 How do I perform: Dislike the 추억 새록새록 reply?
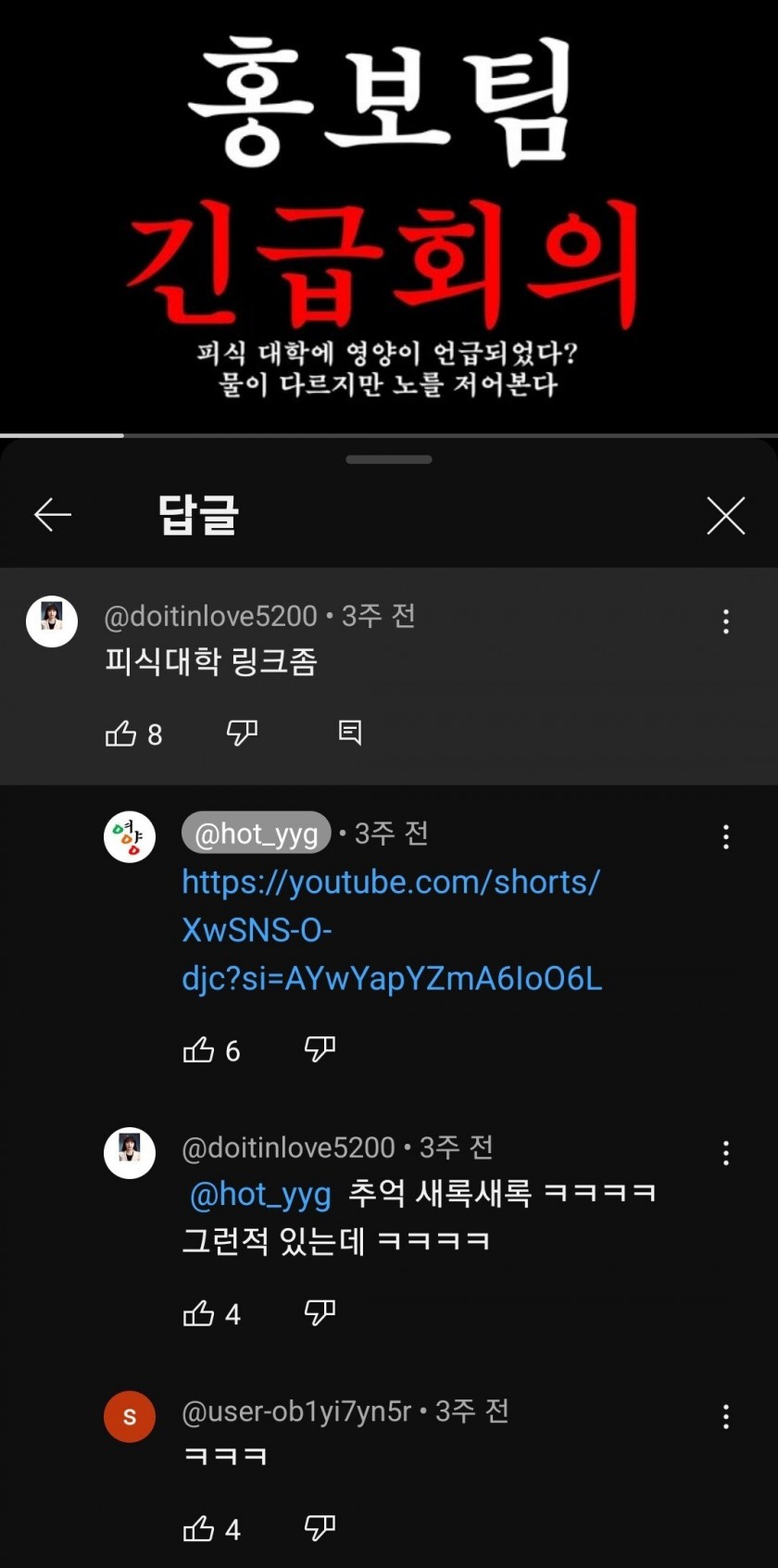320,1313
